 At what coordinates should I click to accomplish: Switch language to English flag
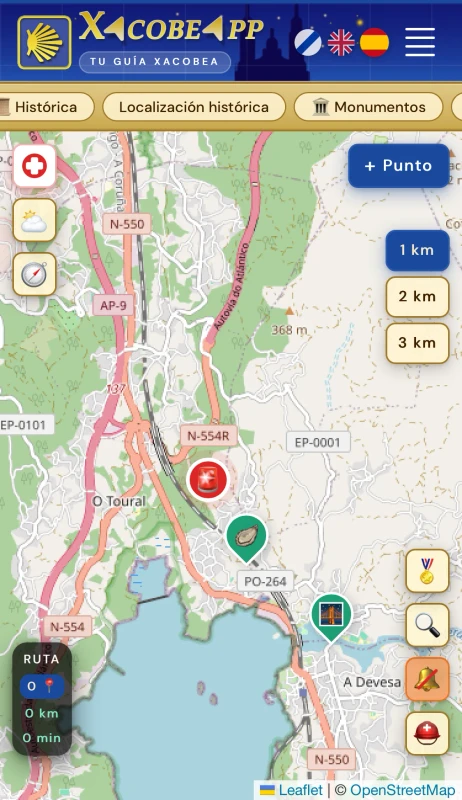coord(341,42)
